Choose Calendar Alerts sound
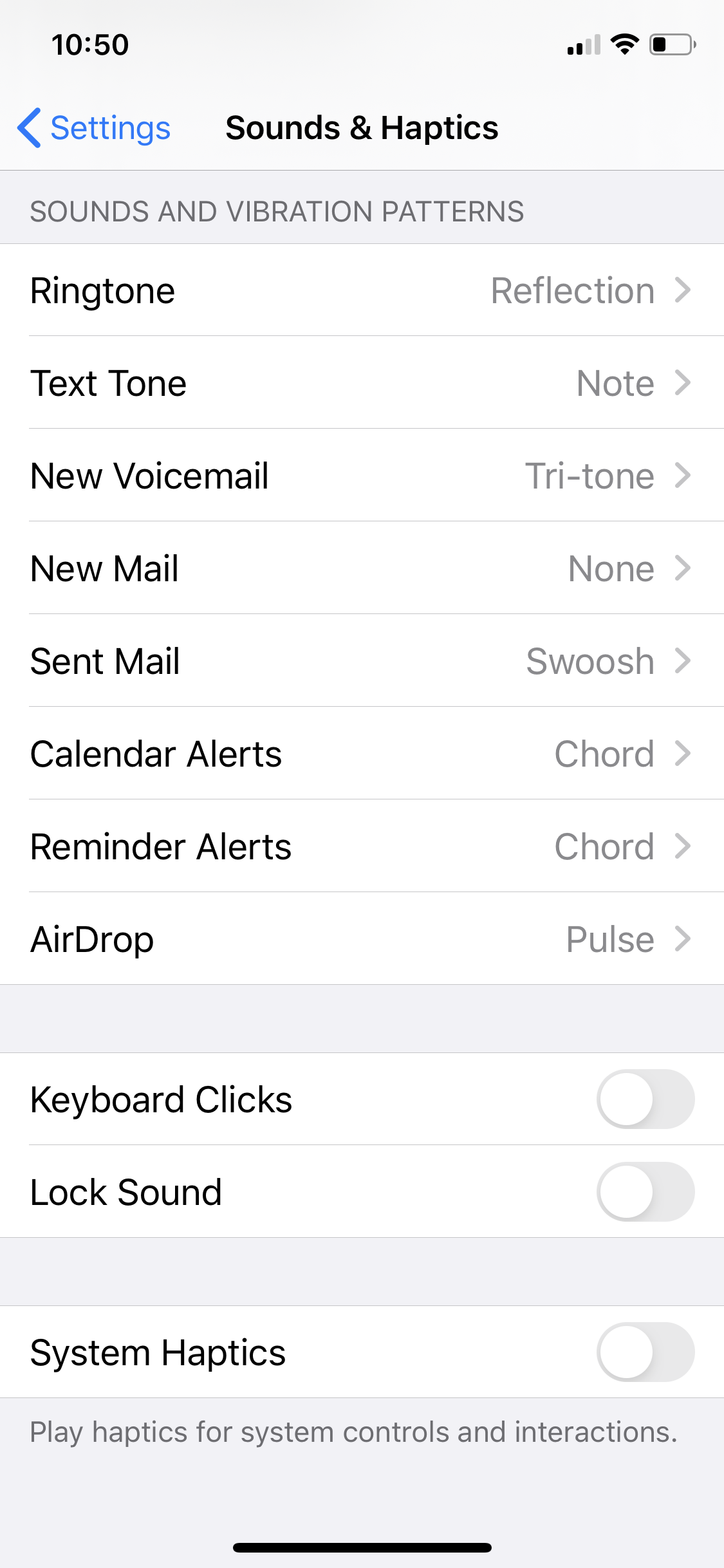Image resolution: width=724 pixels, height=1568 pixels. pos(362,754)
